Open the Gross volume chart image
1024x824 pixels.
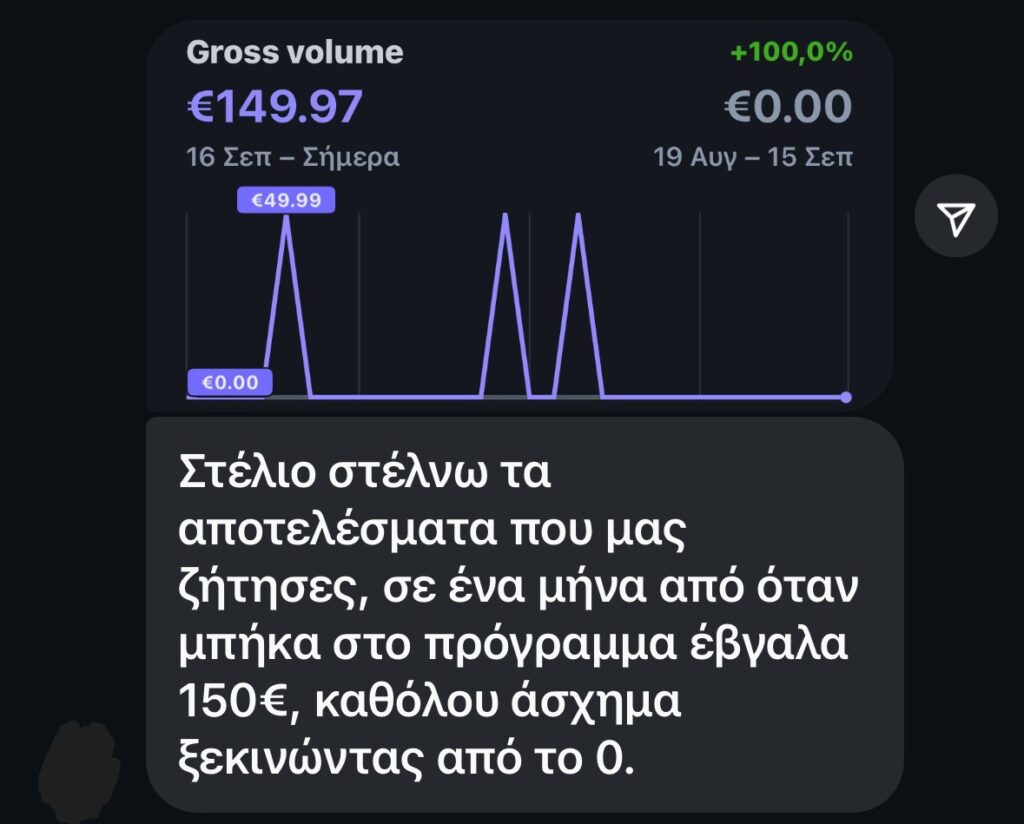(x=518, y=215)
